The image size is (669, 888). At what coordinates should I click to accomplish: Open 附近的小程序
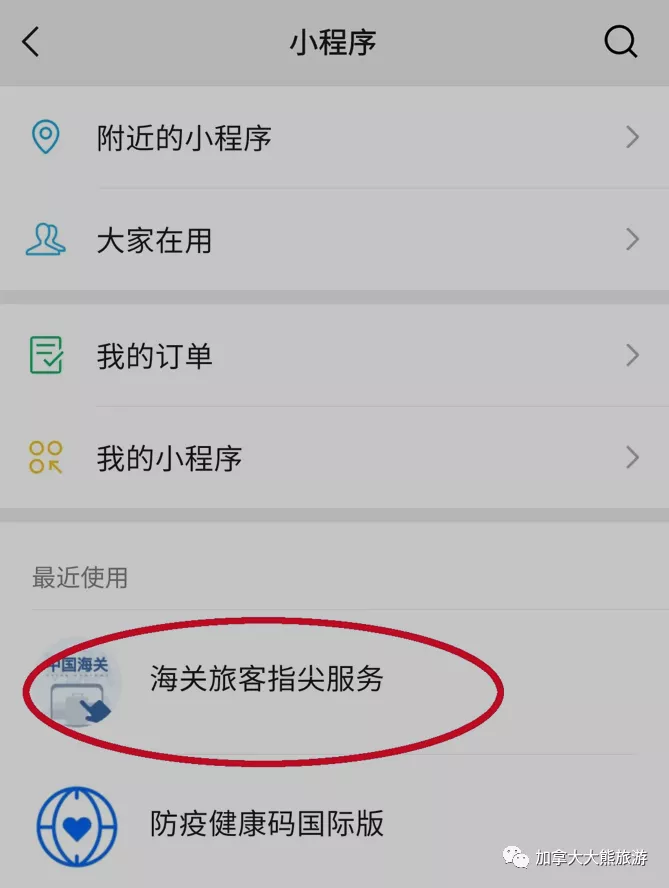click(334, 138)
